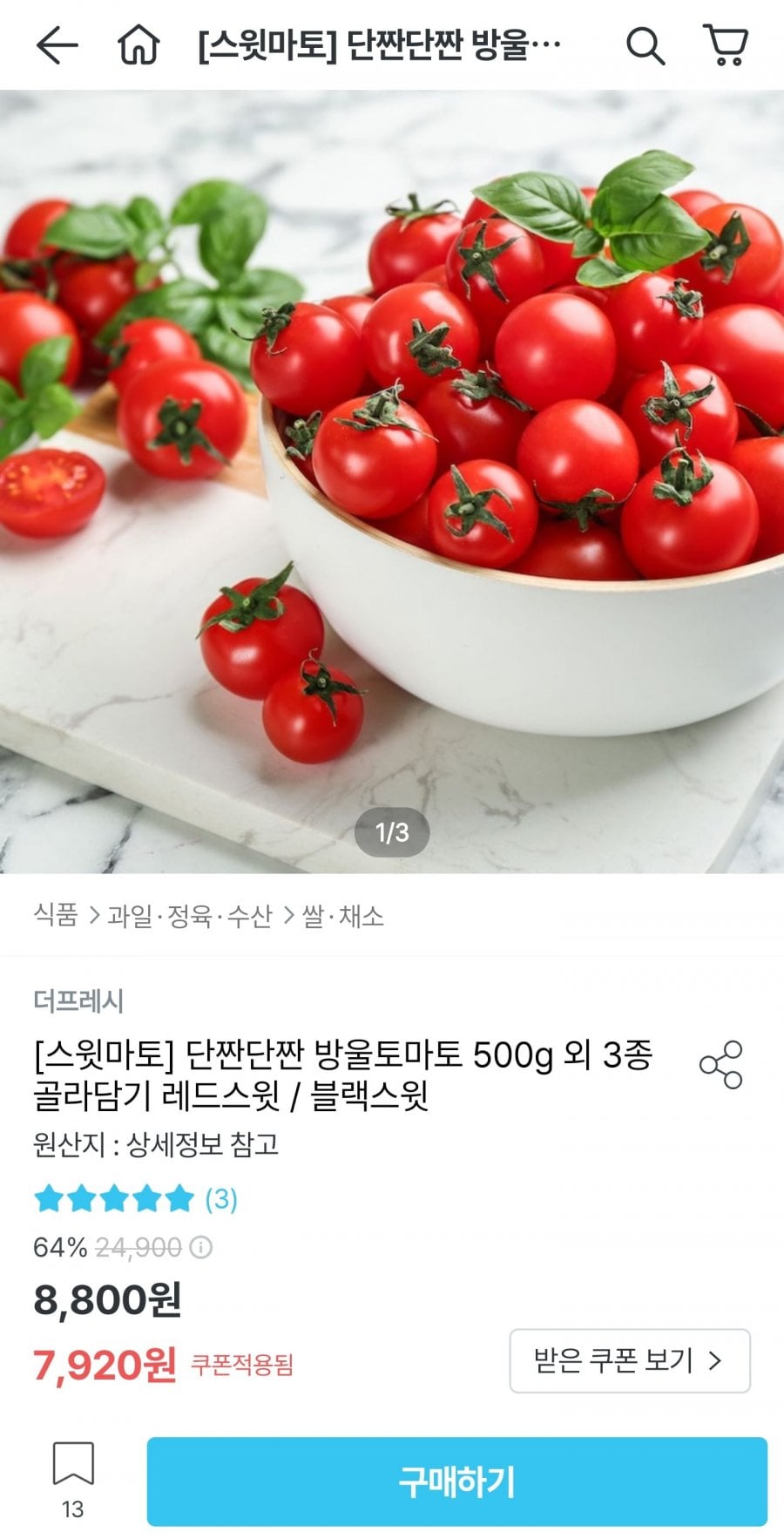Open the shopping cart

pyautogui.click(x=726, y=45)
